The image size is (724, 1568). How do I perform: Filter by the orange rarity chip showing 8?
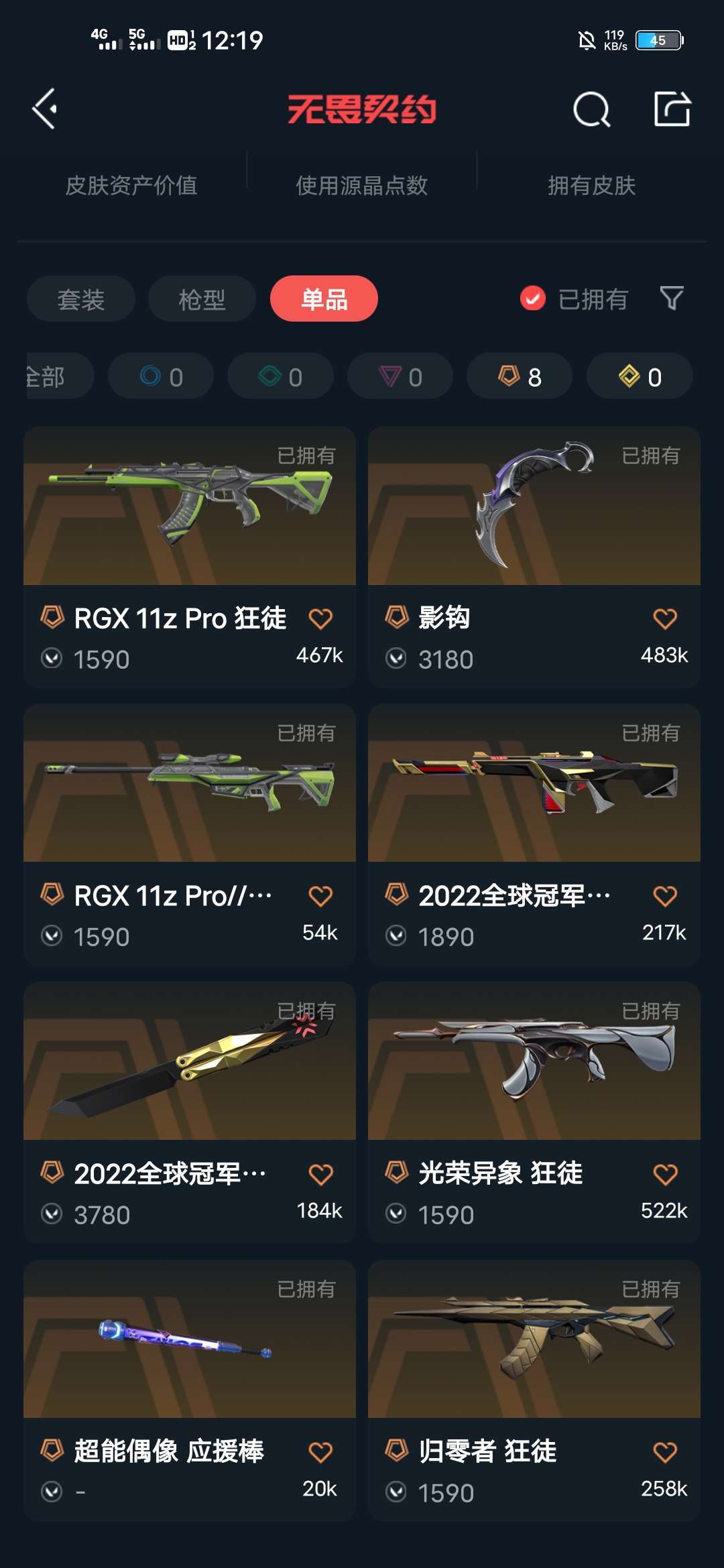pyautogui.click(x=520, y=377)
